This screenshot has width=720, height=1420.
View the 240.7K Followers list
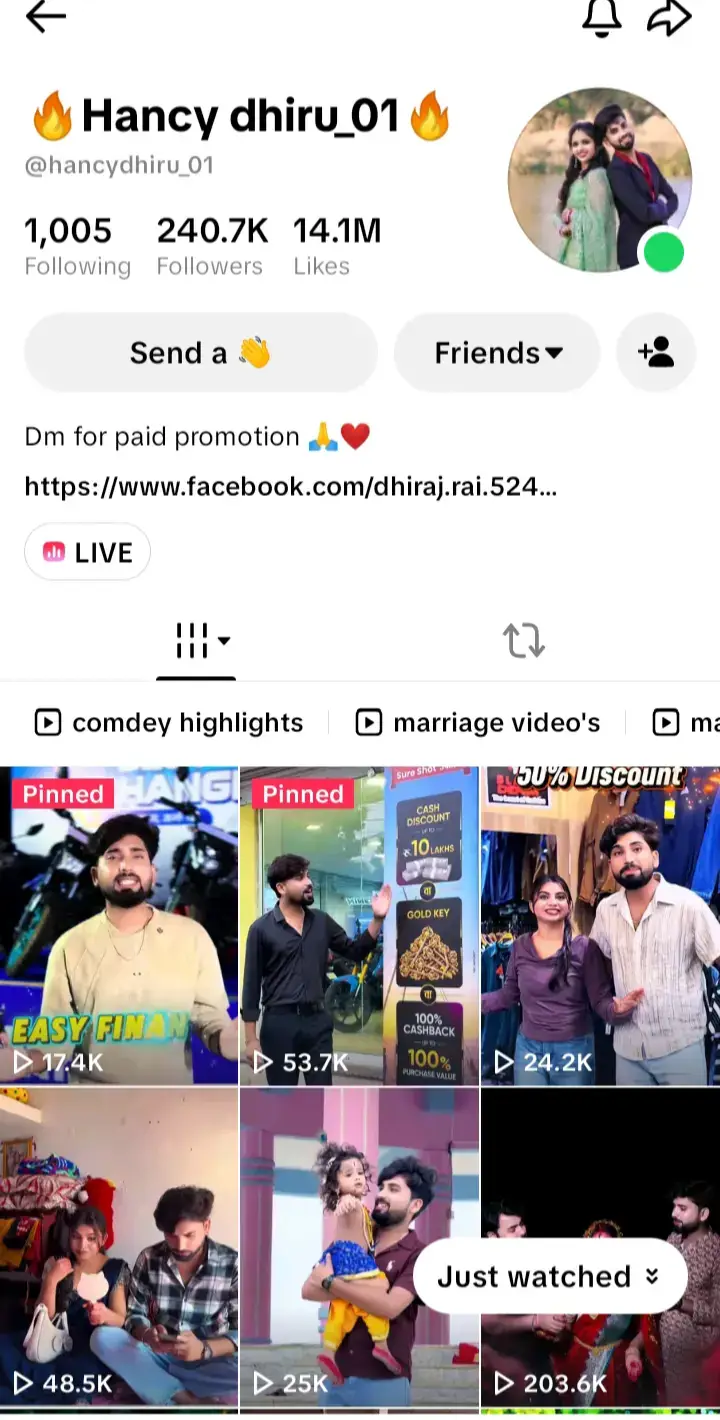coord(212,246)
